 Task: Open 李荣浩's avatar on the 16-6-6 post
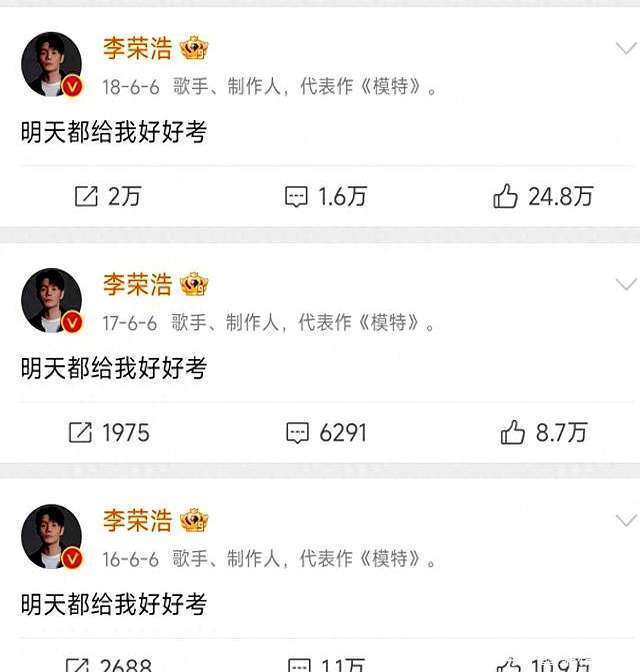click(51, 537)
